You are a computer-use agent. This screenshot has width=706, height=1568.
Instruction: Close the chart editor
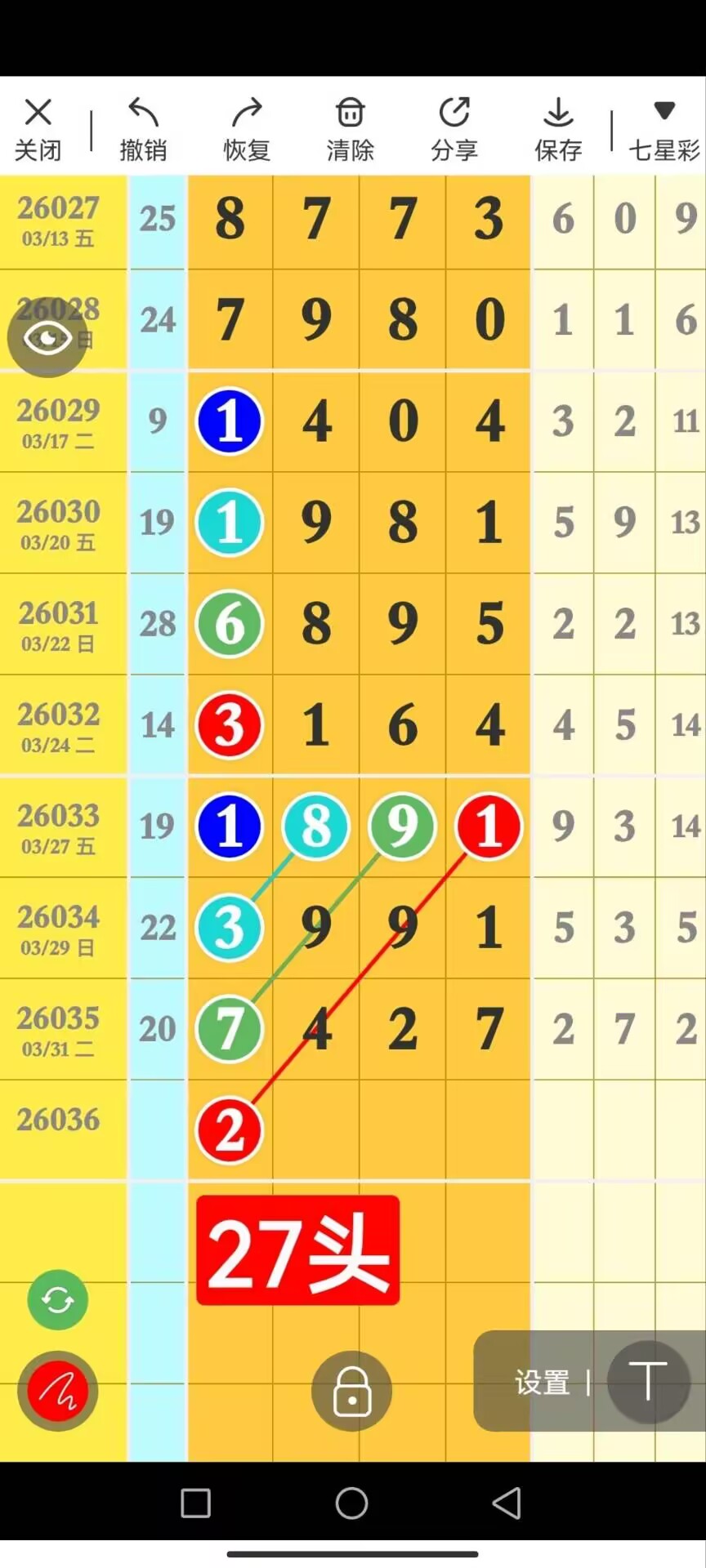point(38,129)
